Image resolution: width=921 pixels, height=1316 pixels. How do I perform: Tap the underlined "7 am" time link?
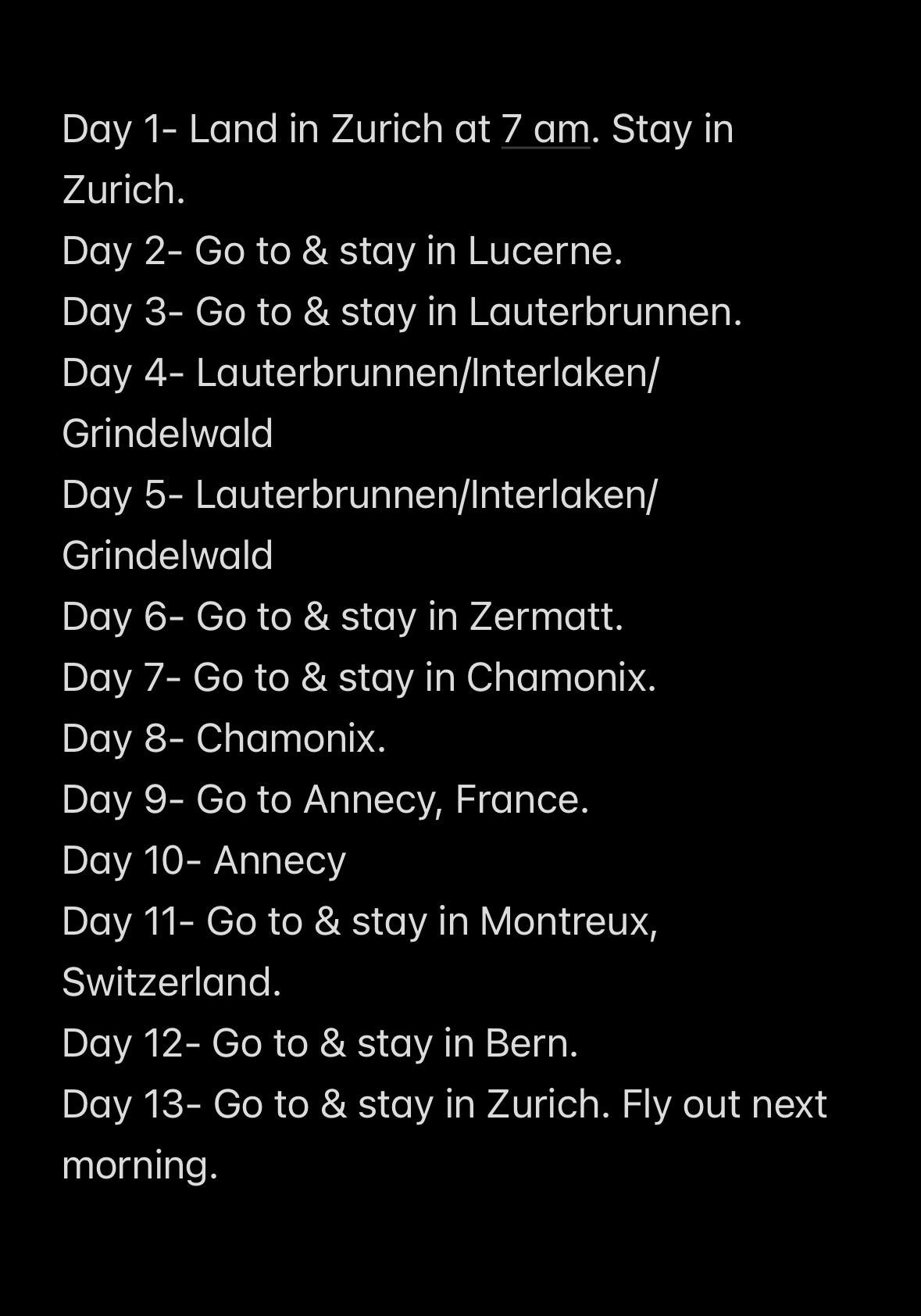(545, 129)
